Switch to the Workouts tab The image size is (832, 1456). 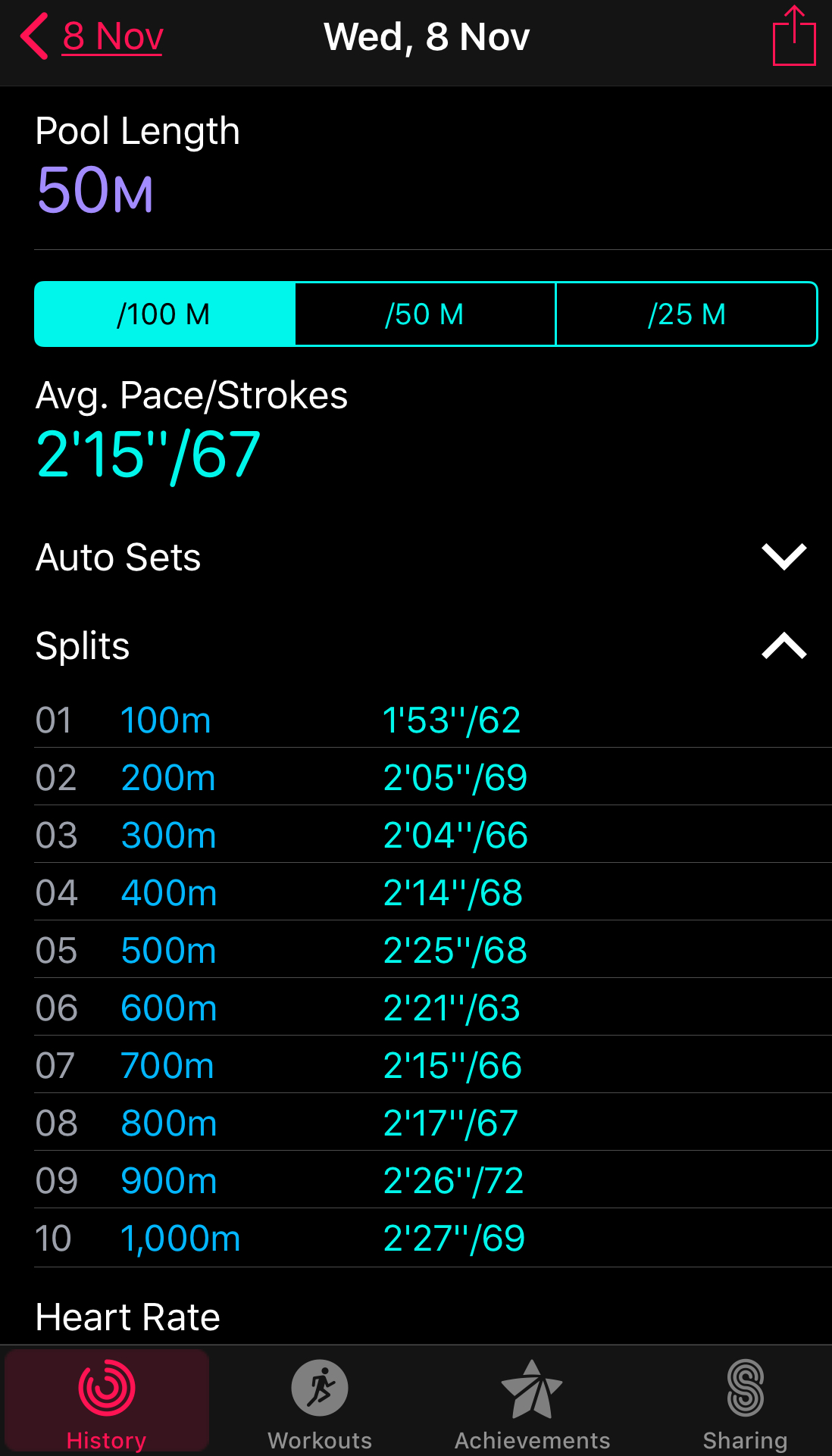(x=320, y=1401)
